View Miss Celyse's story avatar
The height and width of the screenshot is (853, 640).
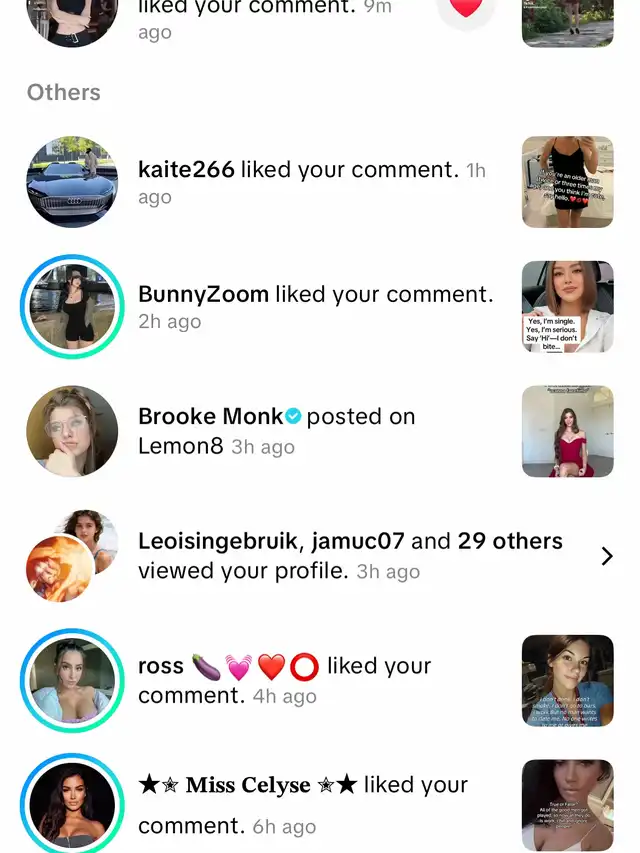[72, 803]
